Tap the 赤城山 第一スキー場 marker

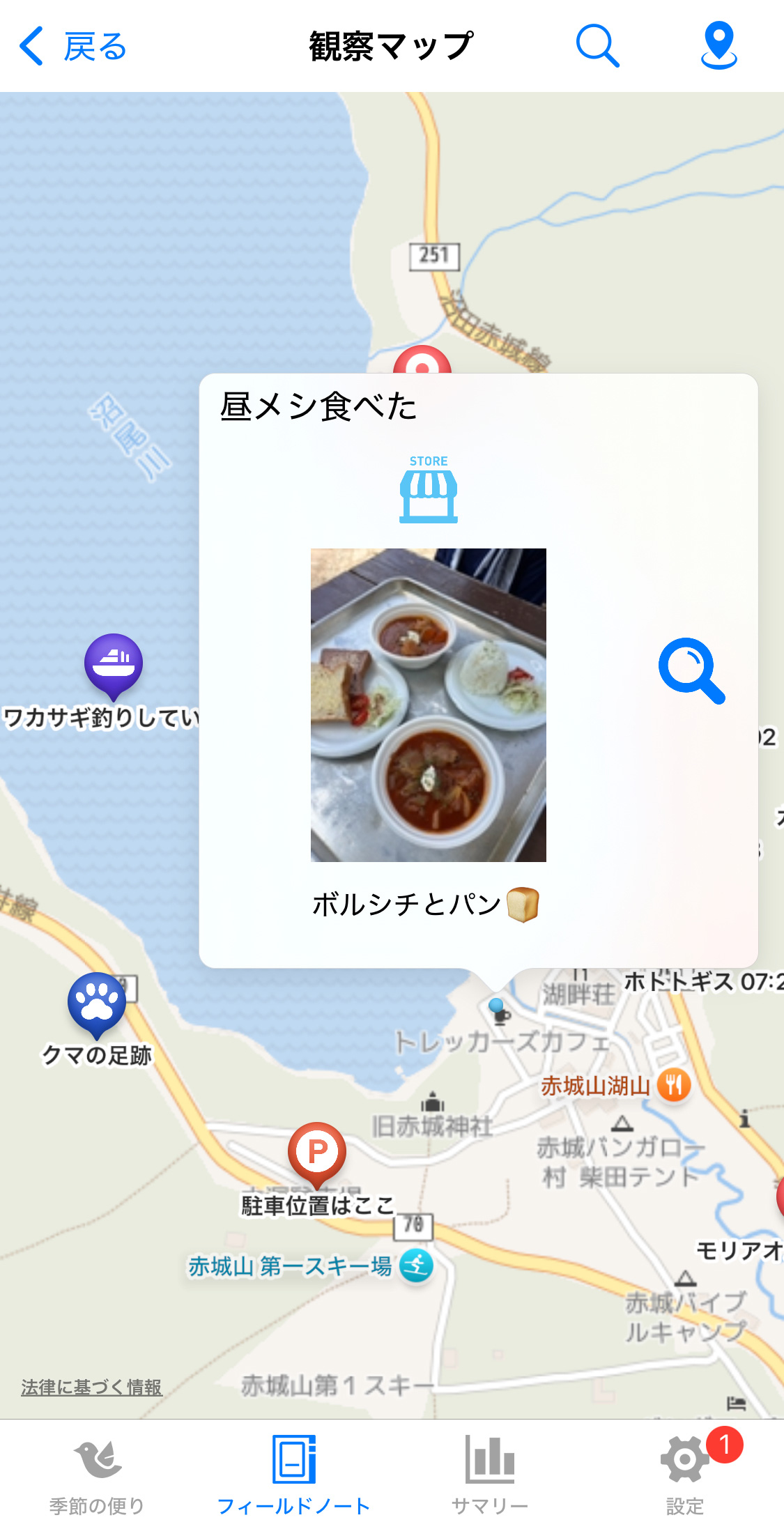(416, 1266)
